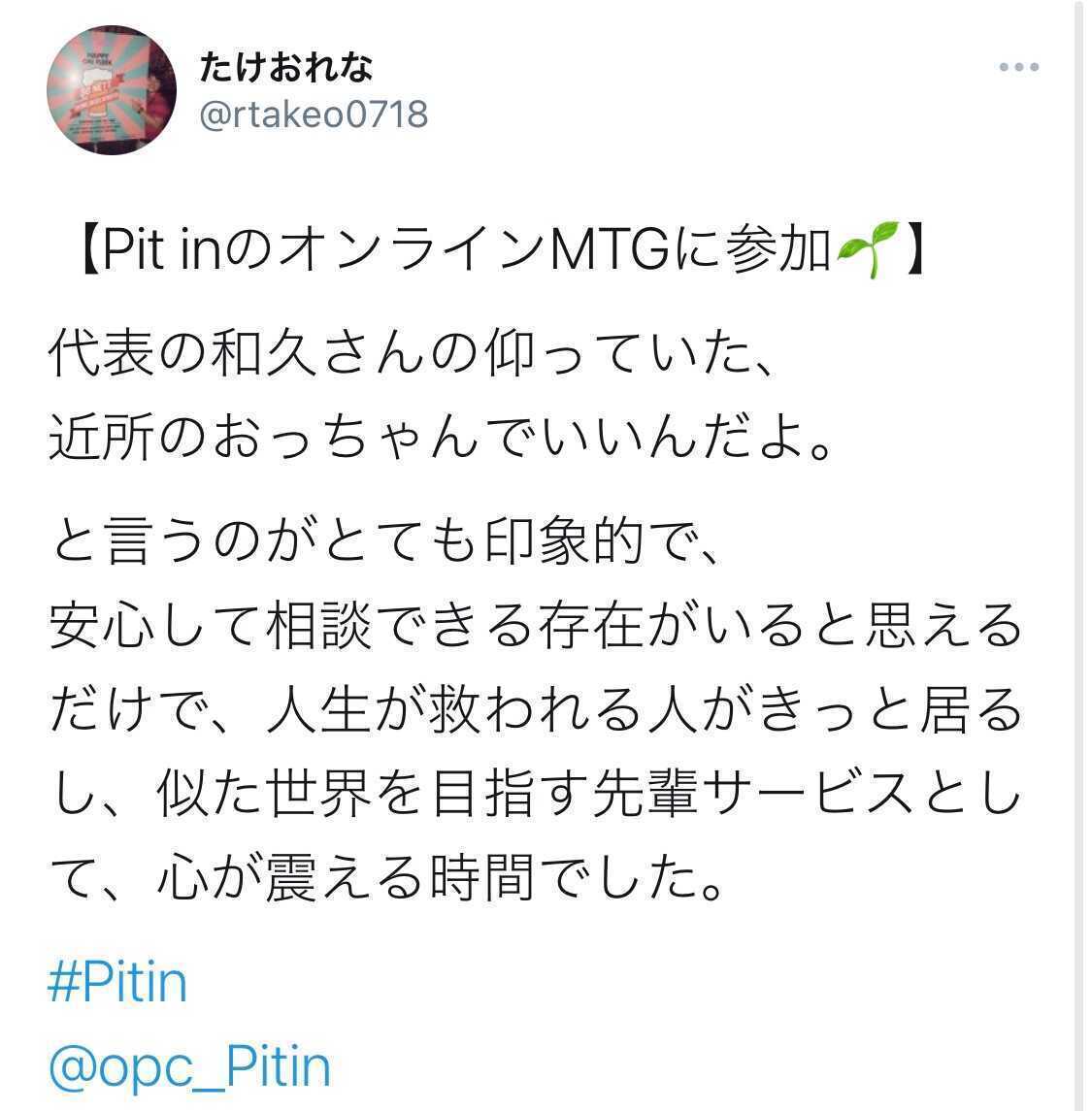Visit the @opc_Pitin profile mention

click(x=189, y=1065)
